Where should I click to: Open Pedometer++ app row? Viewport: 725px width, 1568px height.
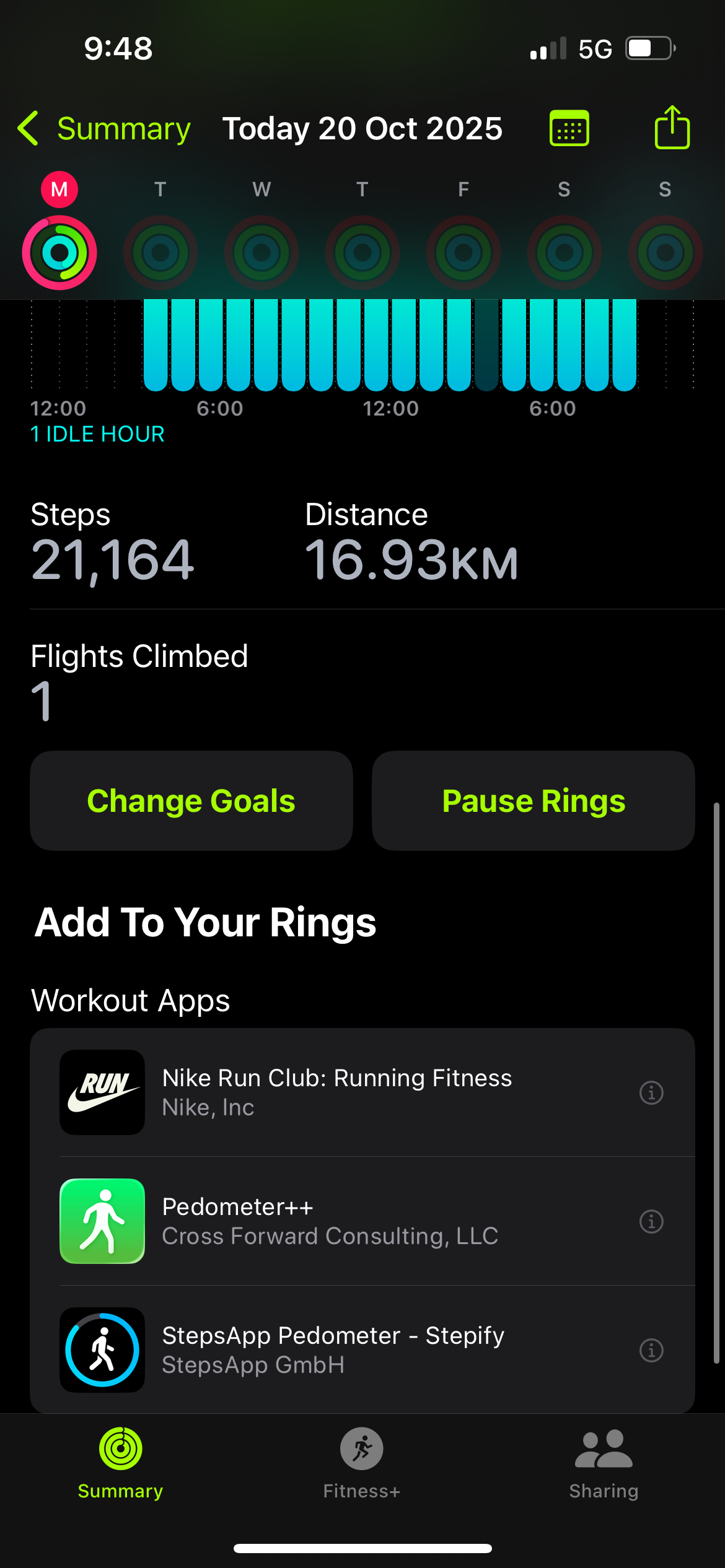click(330, 1221)
